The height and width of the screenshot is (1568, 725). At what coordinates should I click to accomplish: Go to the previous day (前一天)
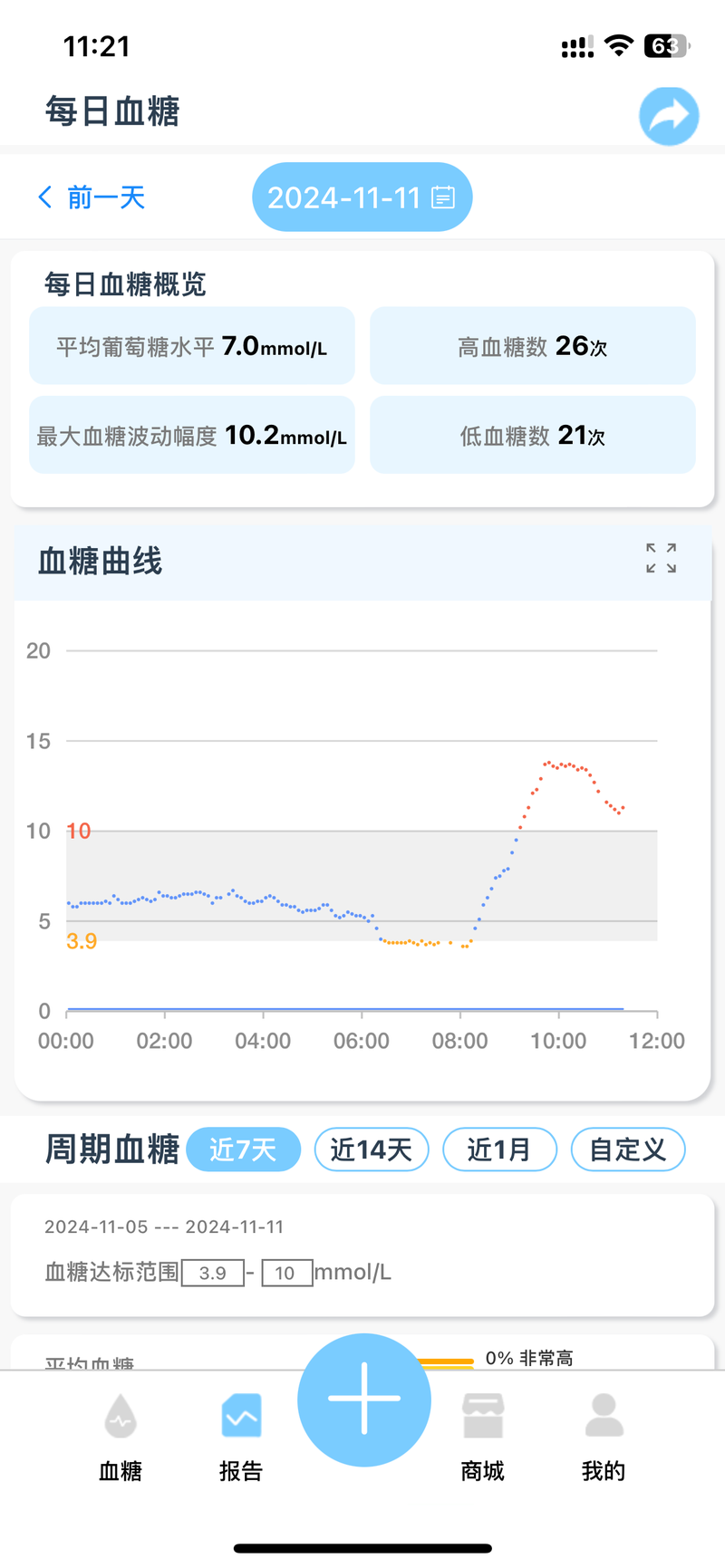pyautogui.click(x=92, y=197)
